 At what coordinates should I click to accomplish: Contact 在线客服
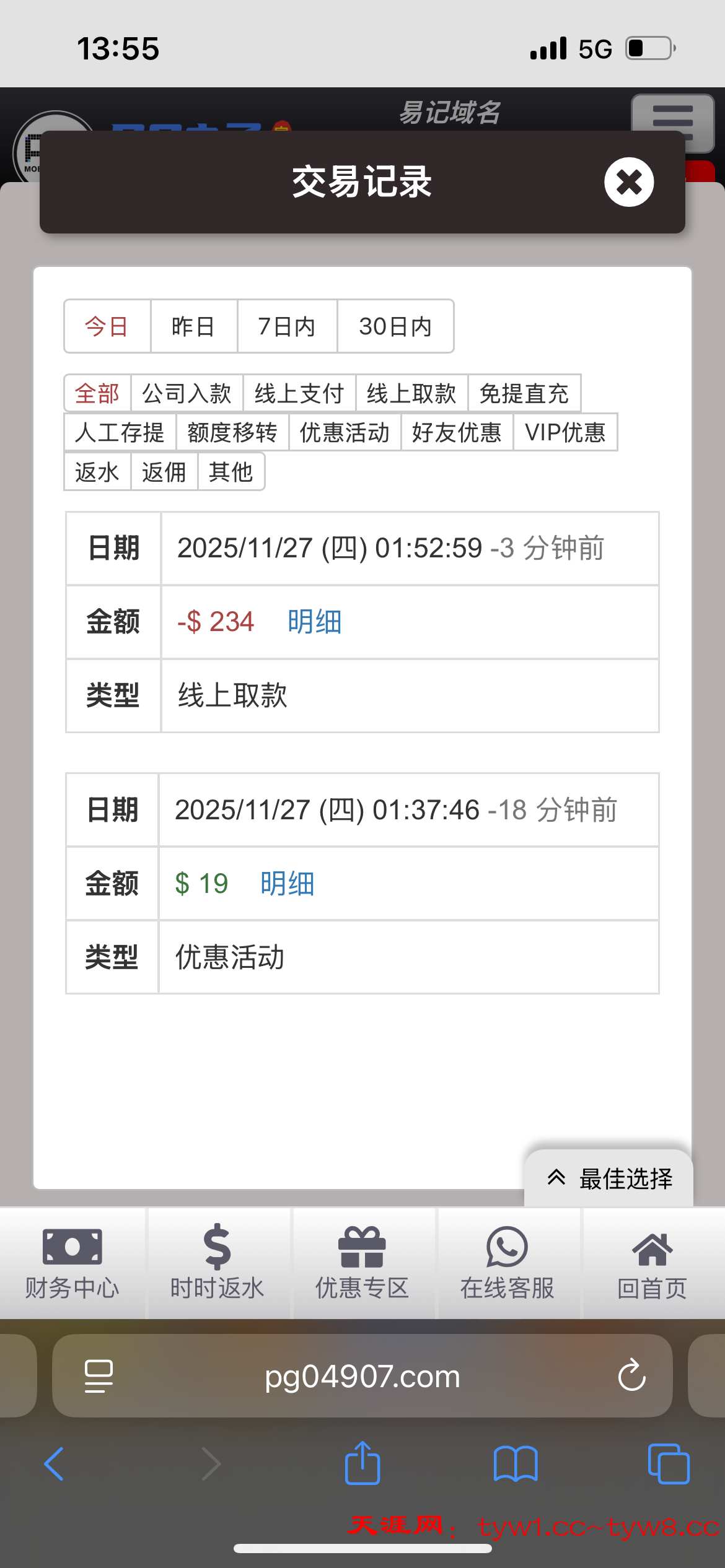coord(507,1263)
